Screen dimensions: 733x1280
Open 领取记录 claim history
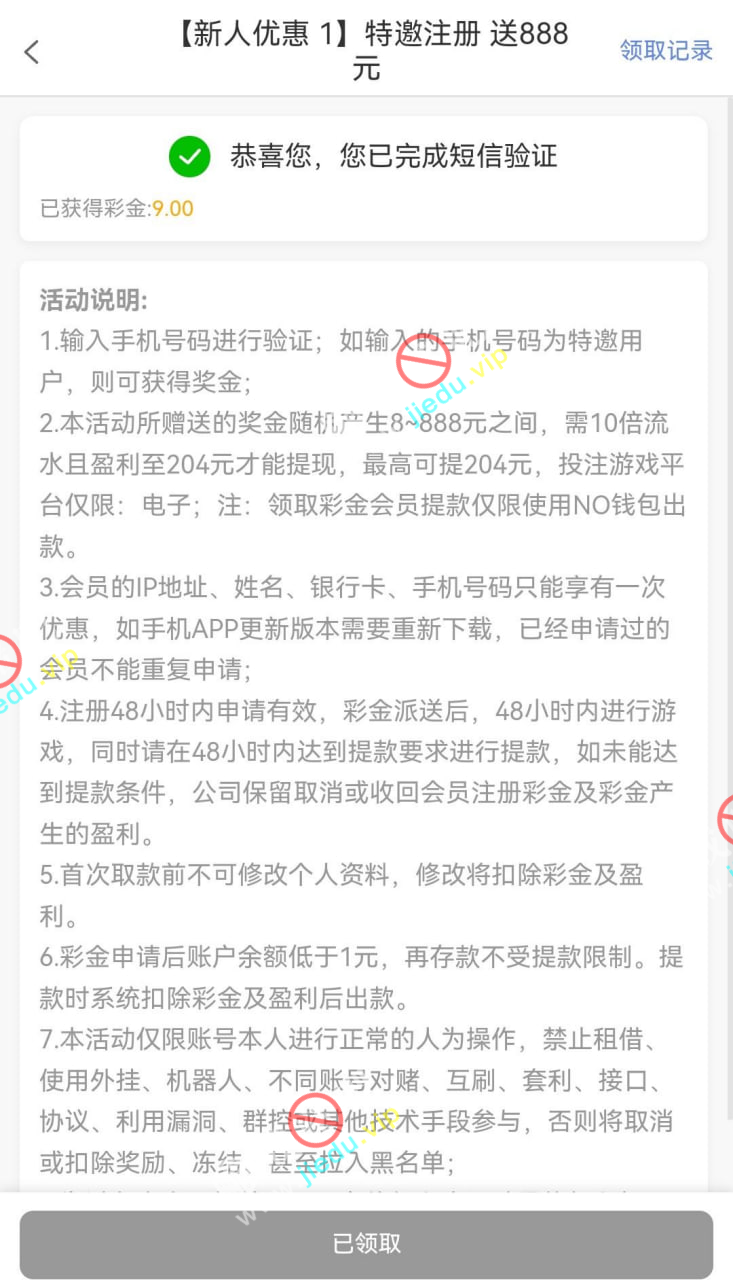[666, 51]
